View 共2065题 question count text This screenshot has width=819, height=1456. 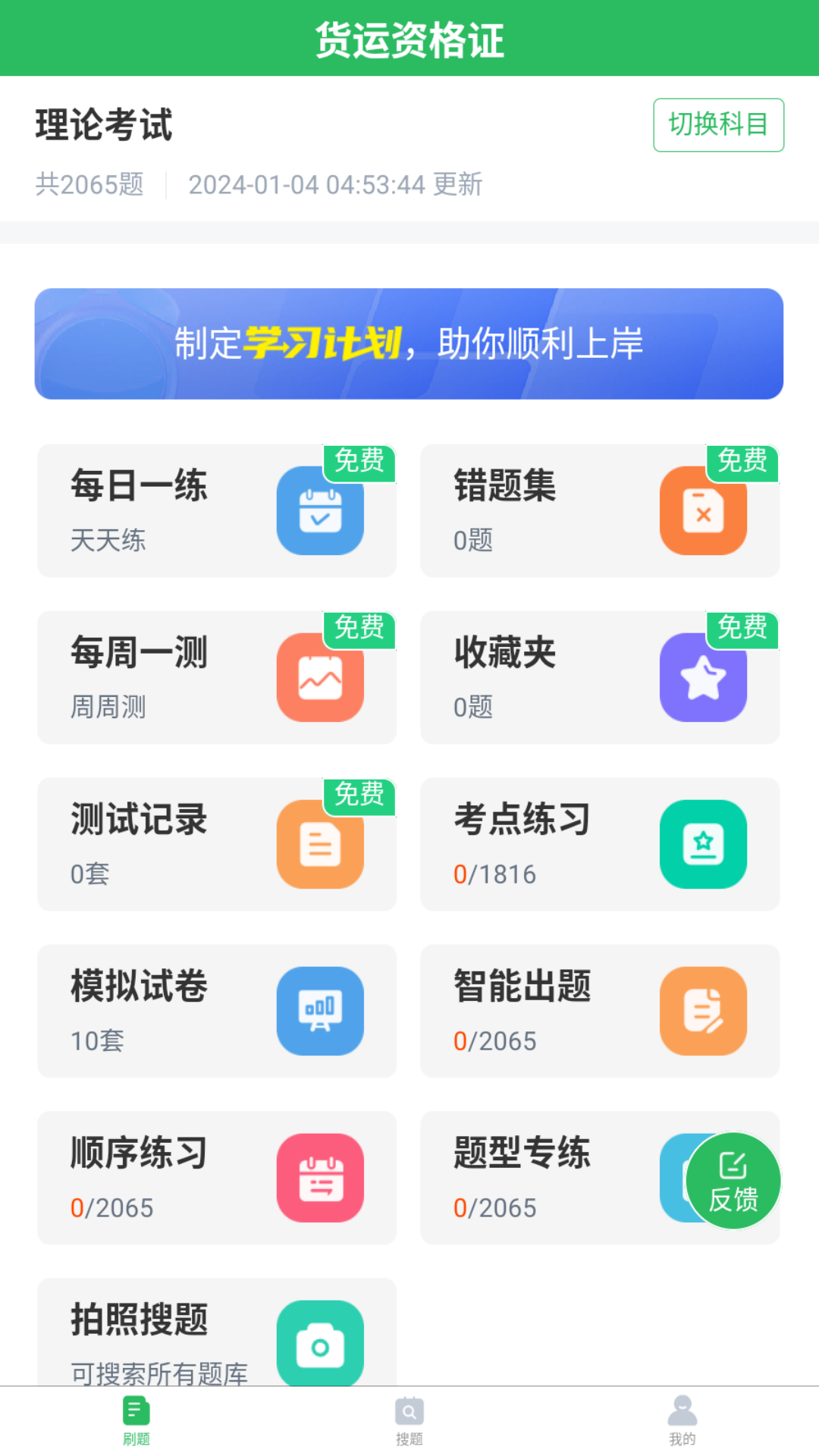click(89, 184)
